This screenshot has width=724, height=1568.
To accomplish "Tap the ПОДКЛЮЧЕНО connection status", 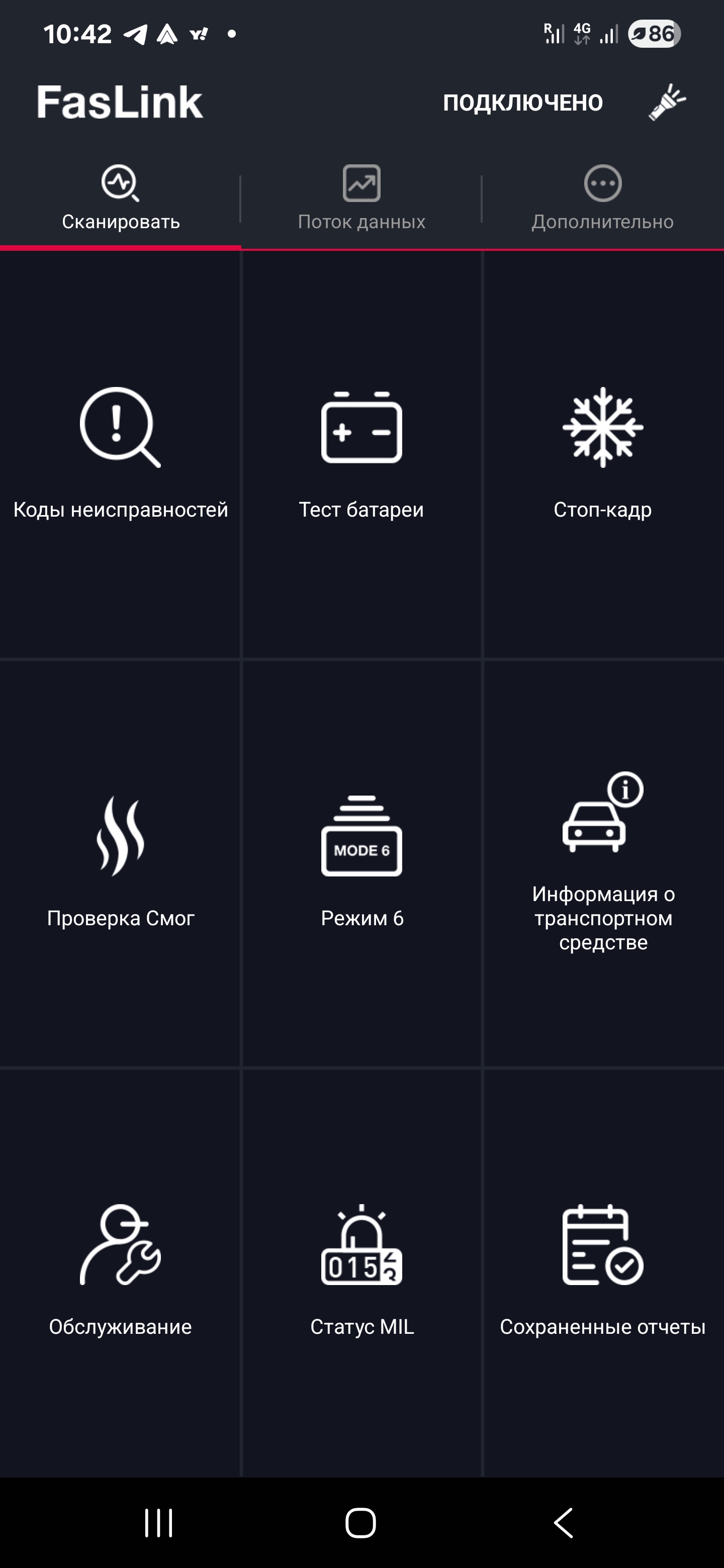I will (522, 103).
